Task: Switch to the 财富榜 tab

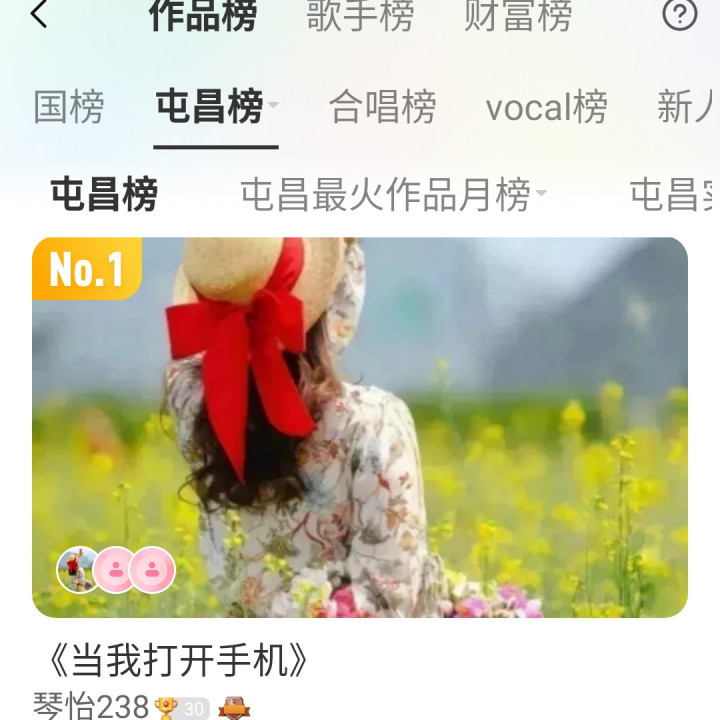Action: coord(518,16)
